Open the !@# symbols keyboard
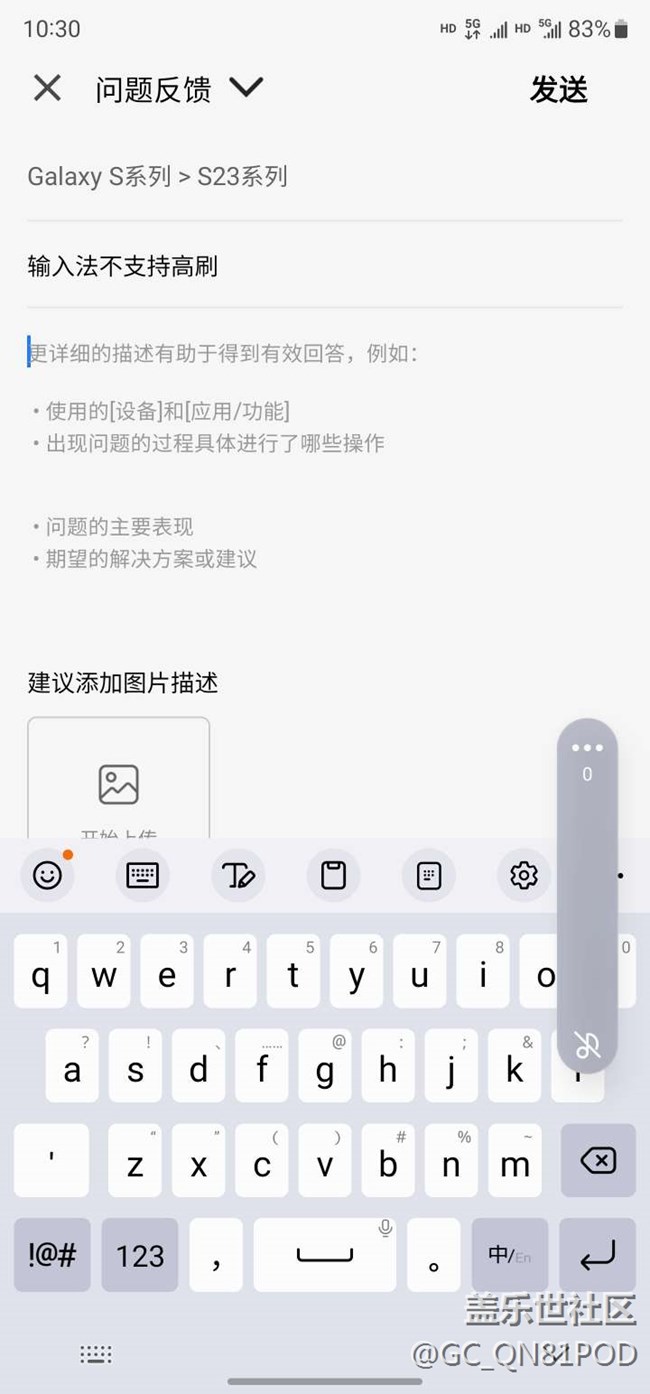650x1394 pixels. pyautogui.click(x=52, y=1255)
